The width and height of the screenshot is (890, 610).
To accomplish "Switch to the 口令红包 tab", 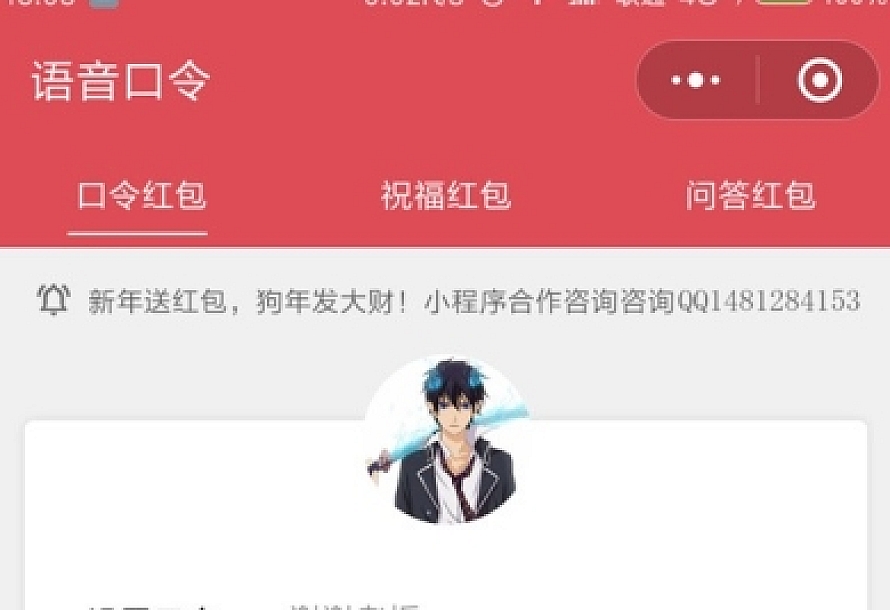I will click(x=141, y=196).
